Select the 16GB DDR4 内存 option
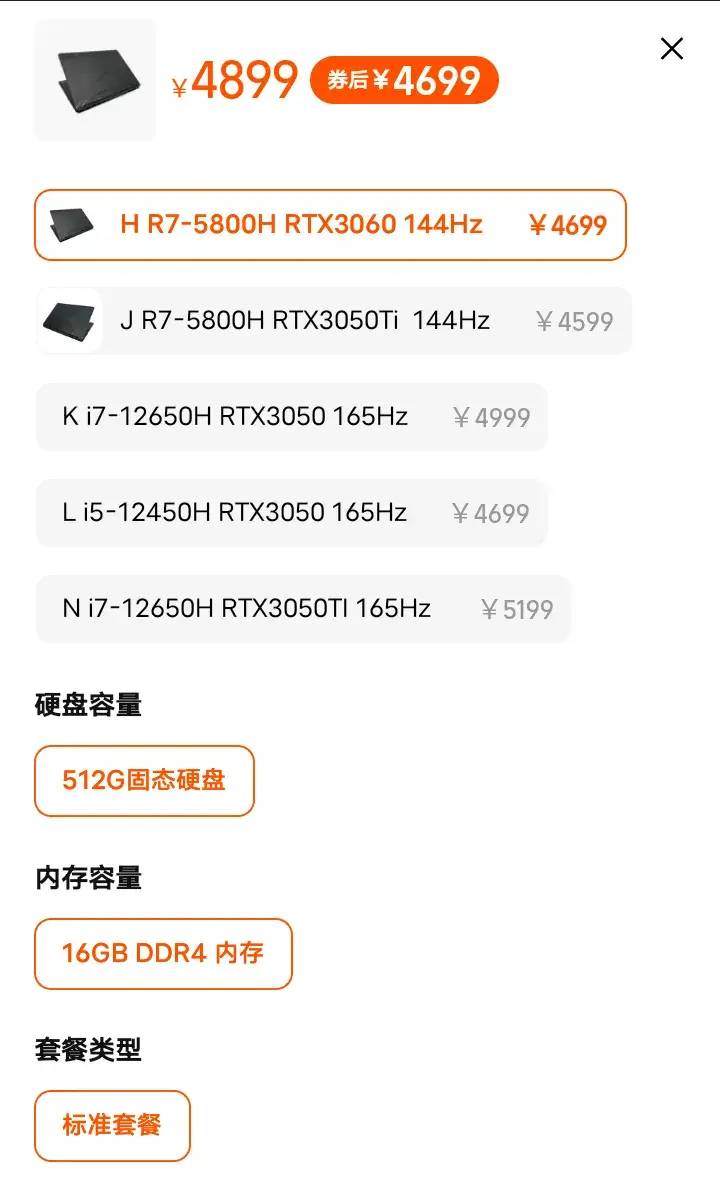The image size is (720, 1188). (163, 954)
